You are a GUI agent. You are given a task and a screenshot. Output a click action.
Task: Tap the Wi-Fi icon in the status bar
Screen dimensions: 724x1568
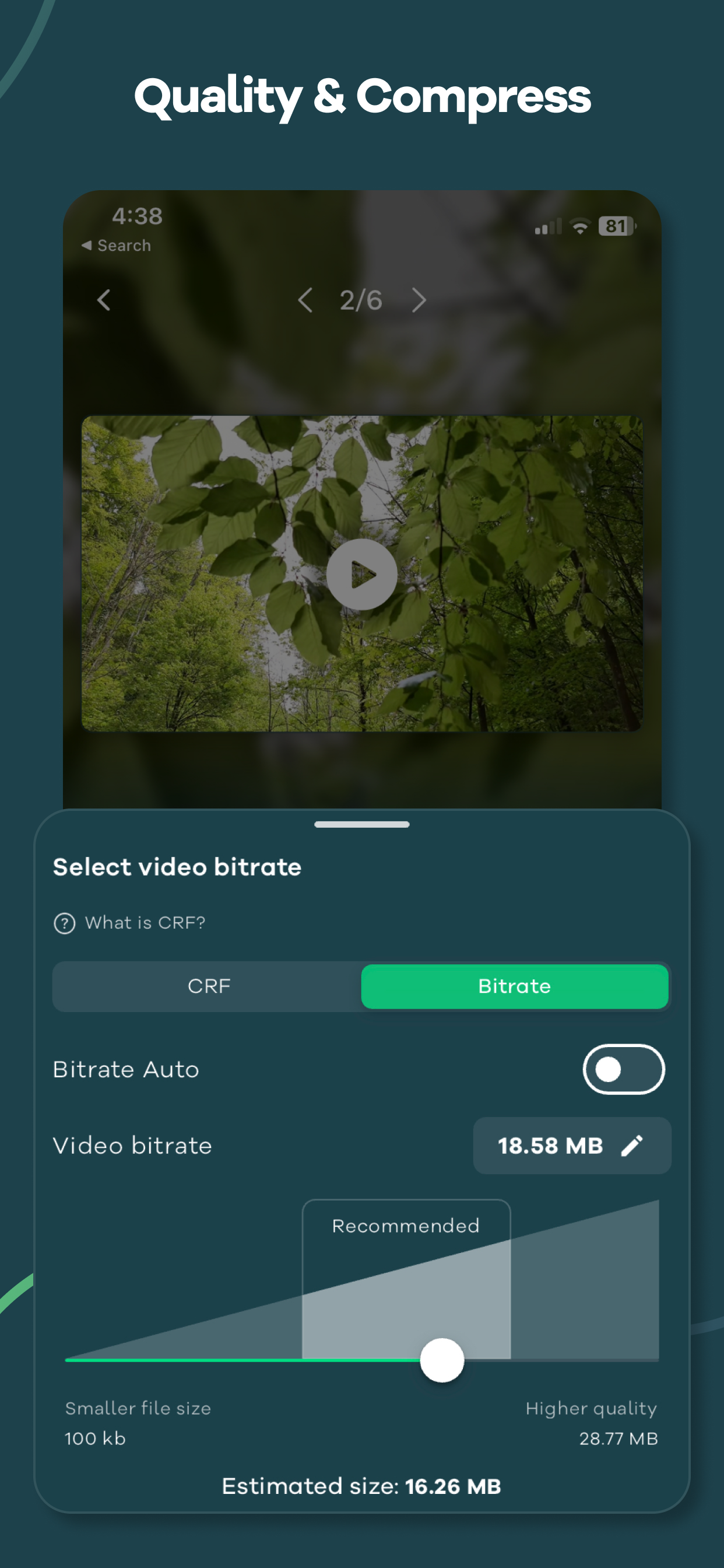[x=579, y=226]
